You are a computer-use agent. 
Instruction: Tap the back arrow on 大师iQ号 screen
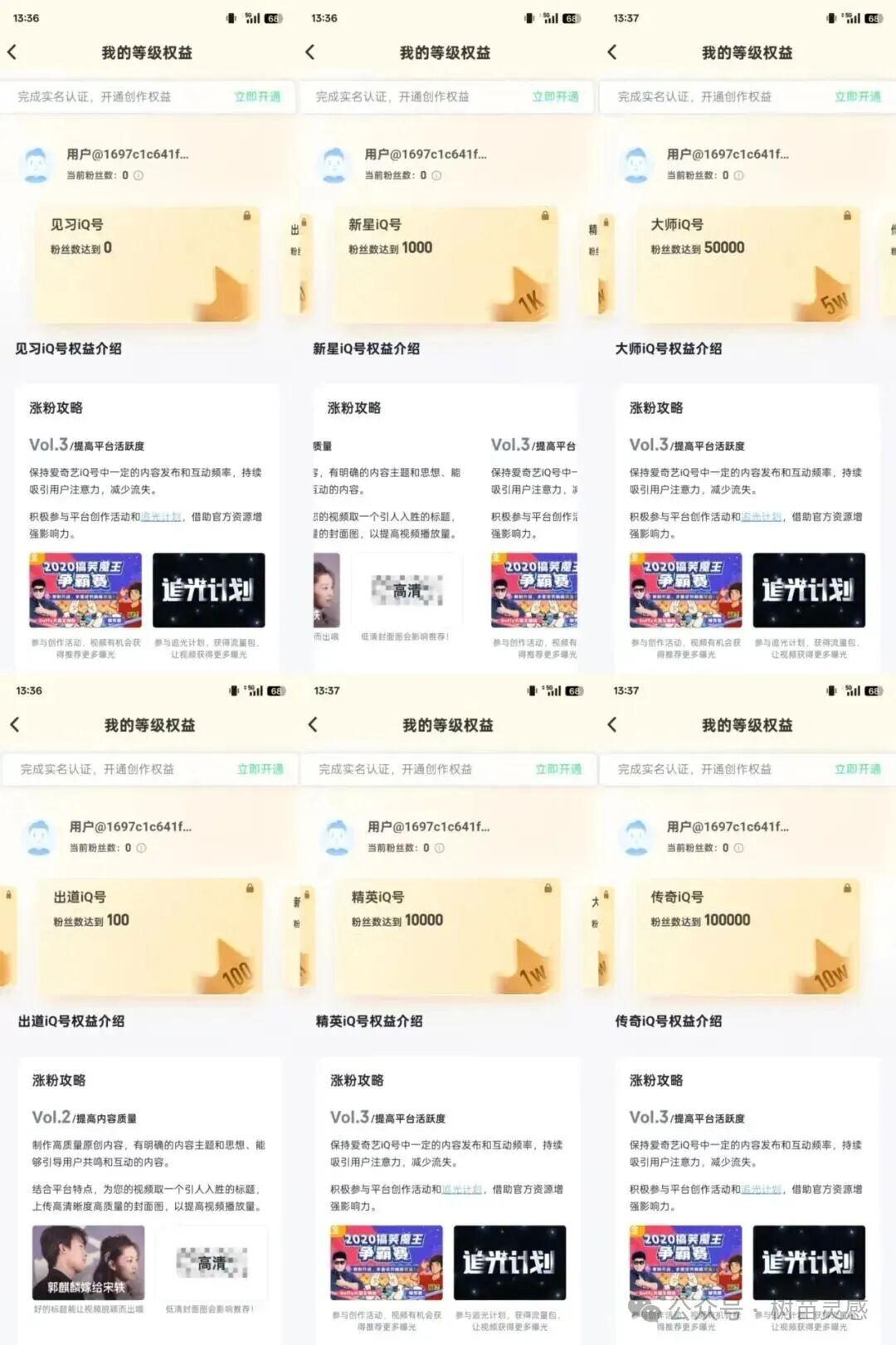tap(611, 51)
